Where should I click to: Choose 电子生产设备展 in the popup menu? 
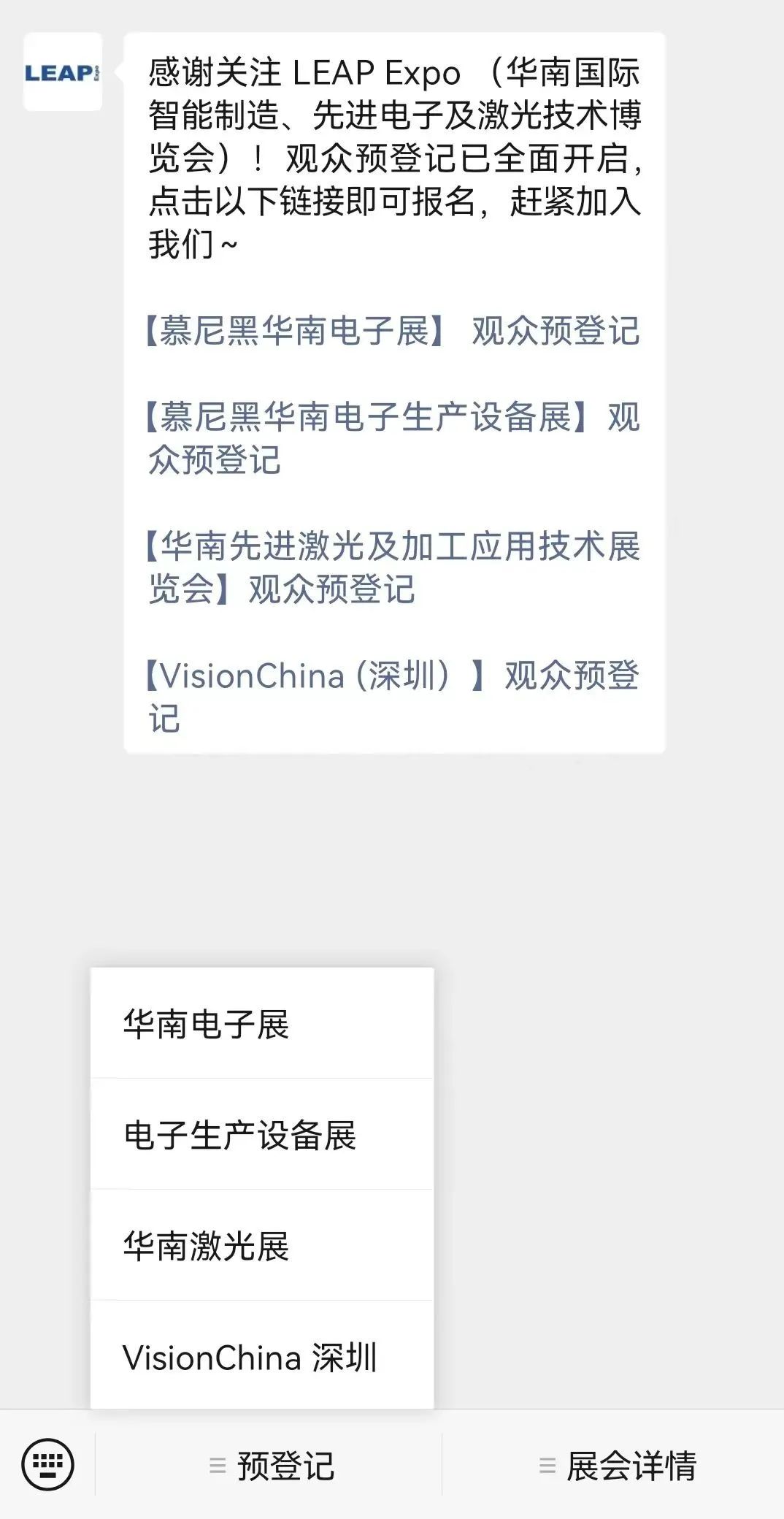tap(262, 1134)
